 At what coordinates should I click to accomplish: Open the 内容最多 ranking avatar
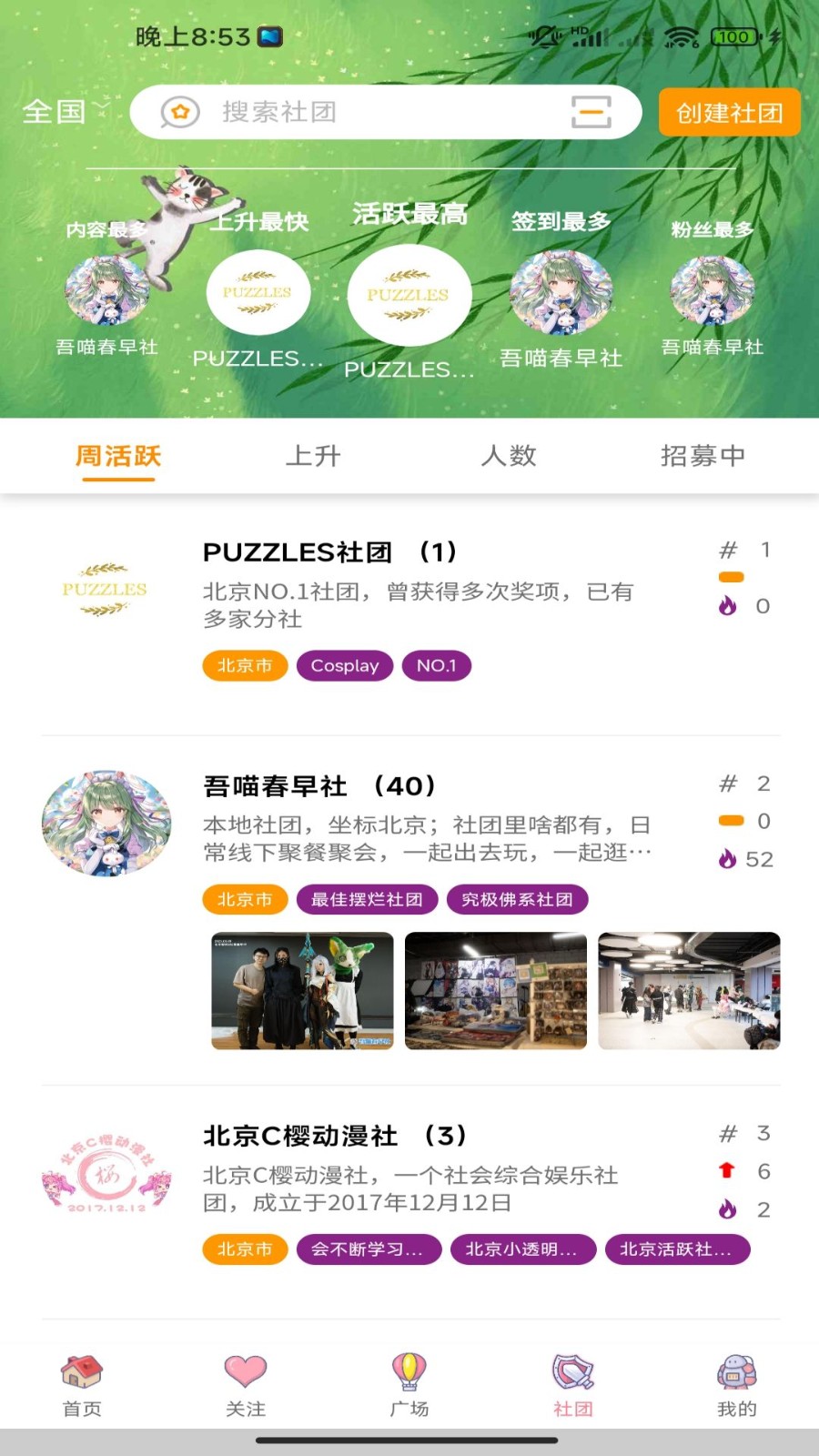click(107, 293)
